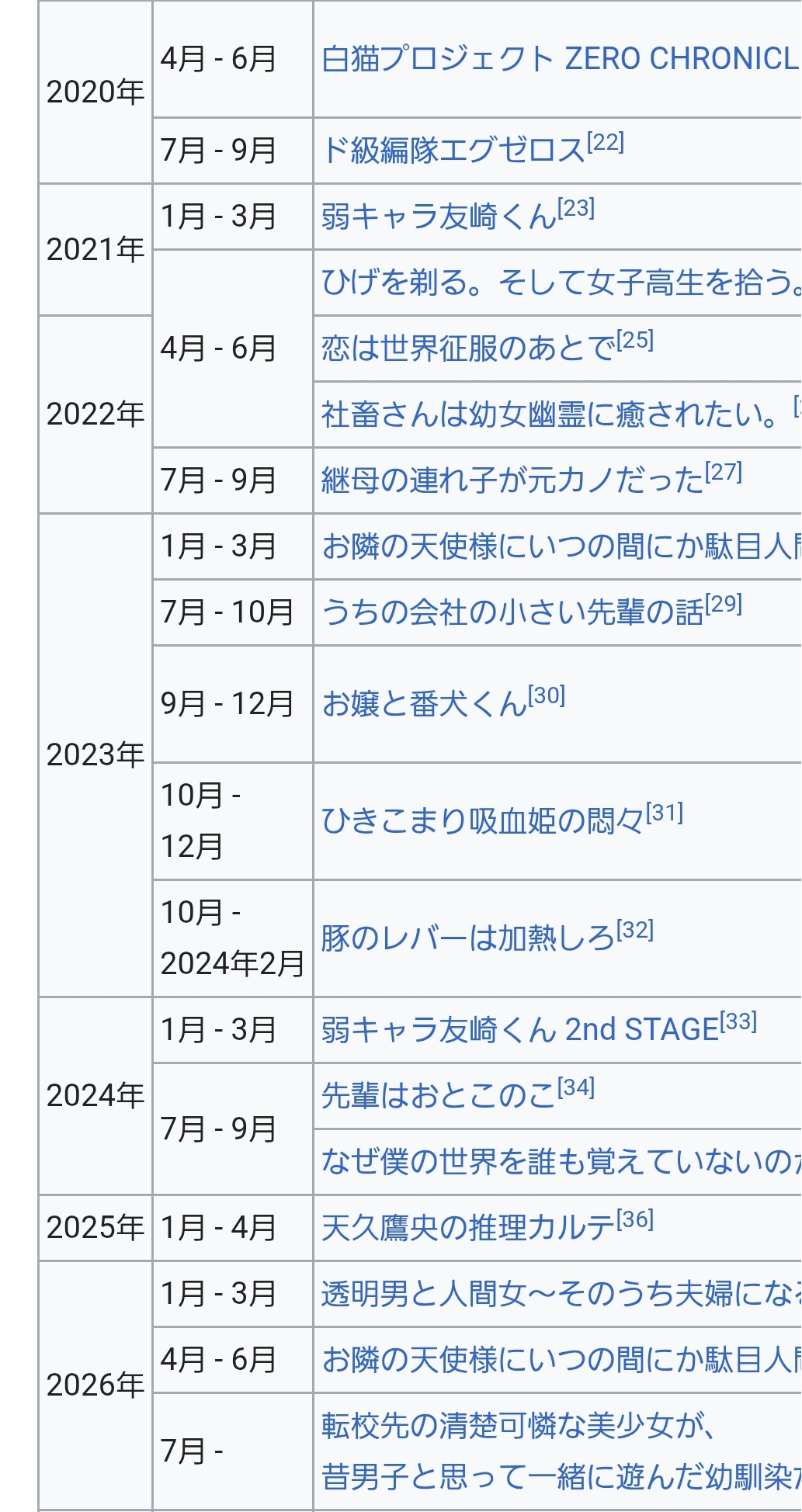Open the 継母の連れ子が元カノだった link
The height and width of the screenshot is (1512, 802).
click(512, 480)
